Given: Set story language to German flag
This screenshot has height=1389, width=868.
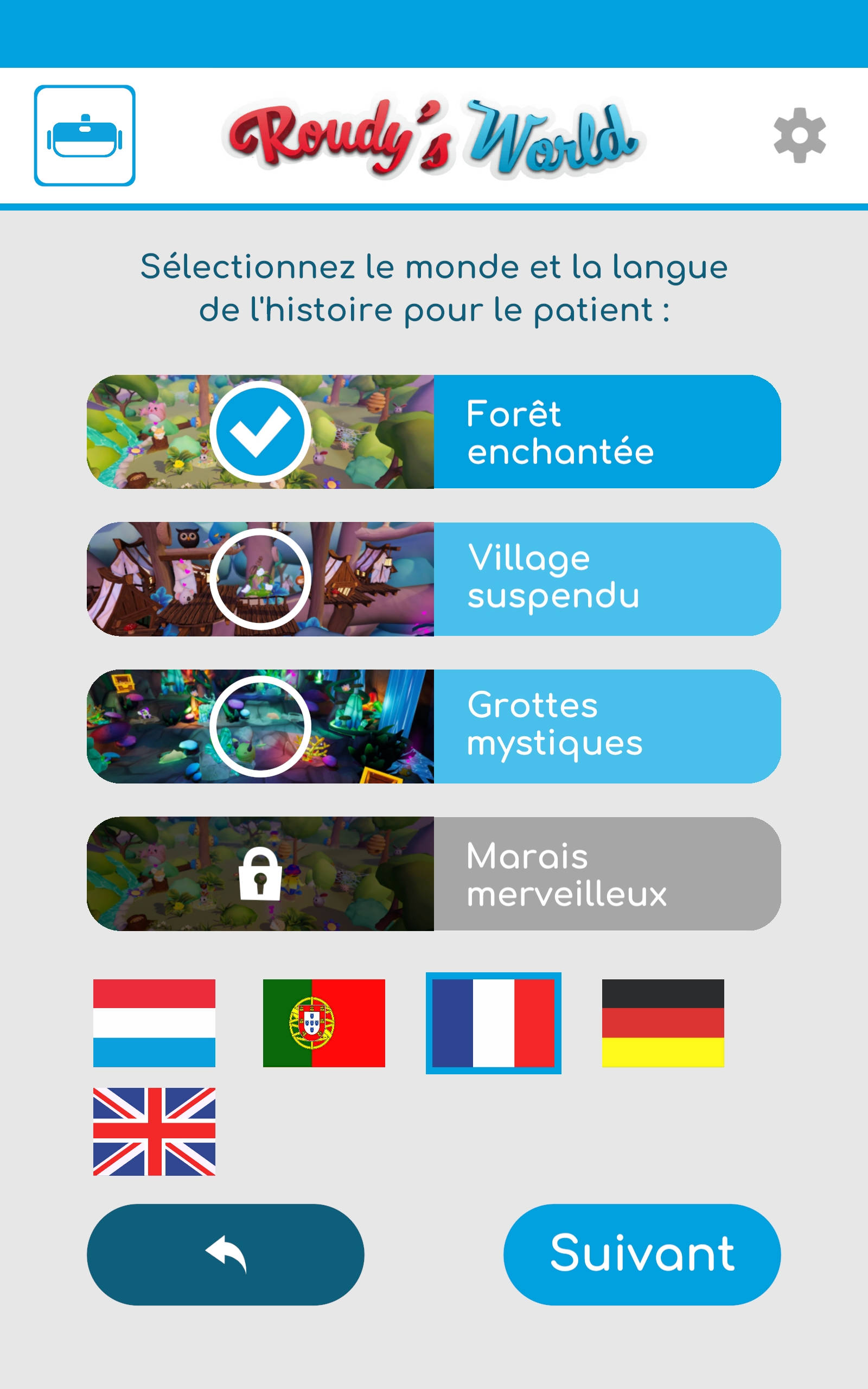Looking at the screenshot, I should pos(663,1023).
